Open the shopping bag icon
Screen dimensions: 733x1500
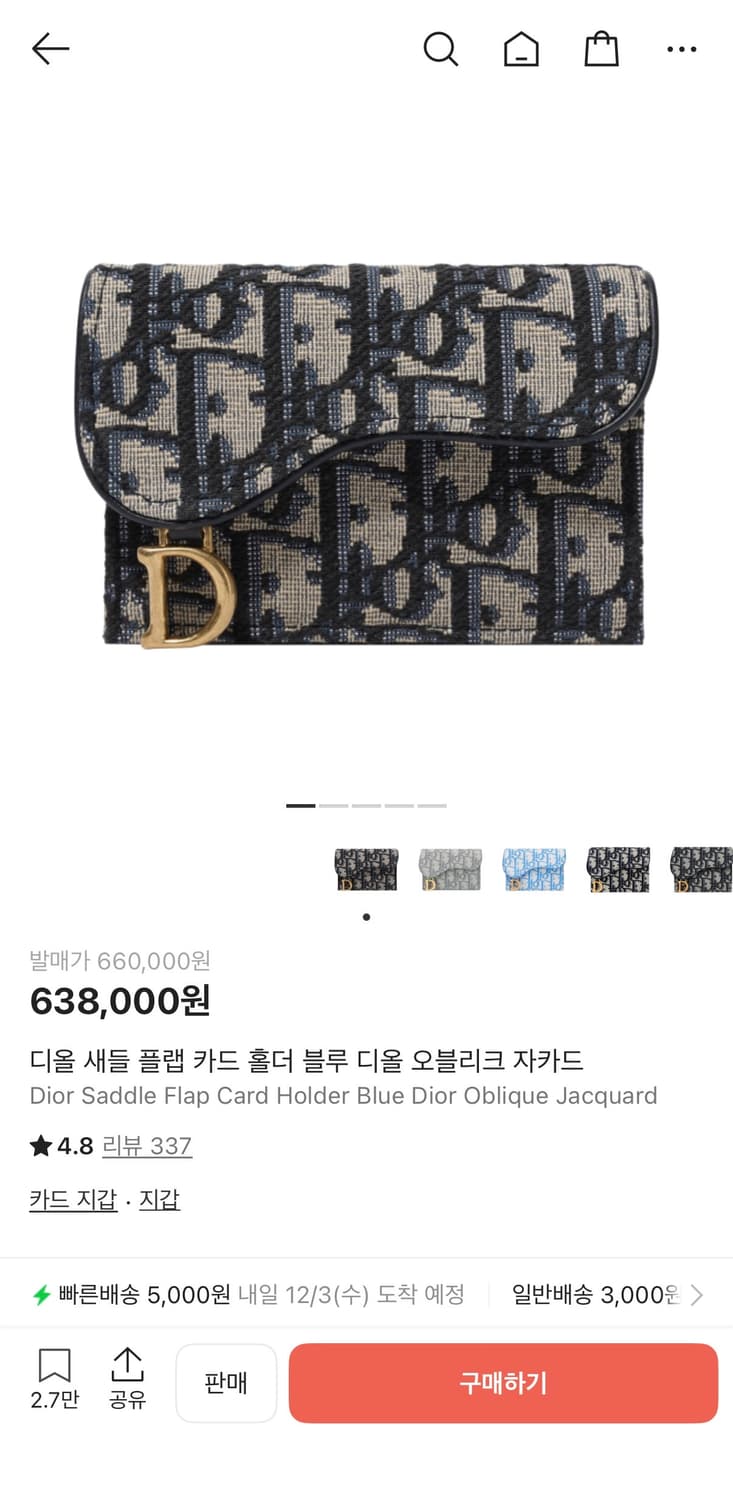[600, 48]
